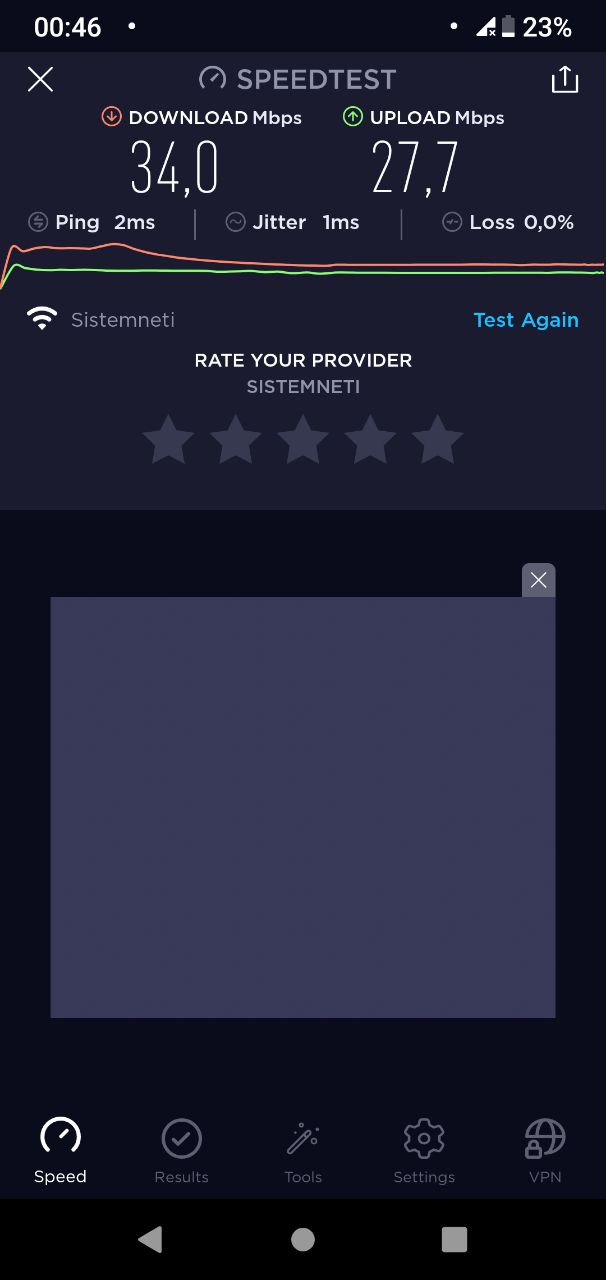Dismiss the ad banner

point(538,580)
